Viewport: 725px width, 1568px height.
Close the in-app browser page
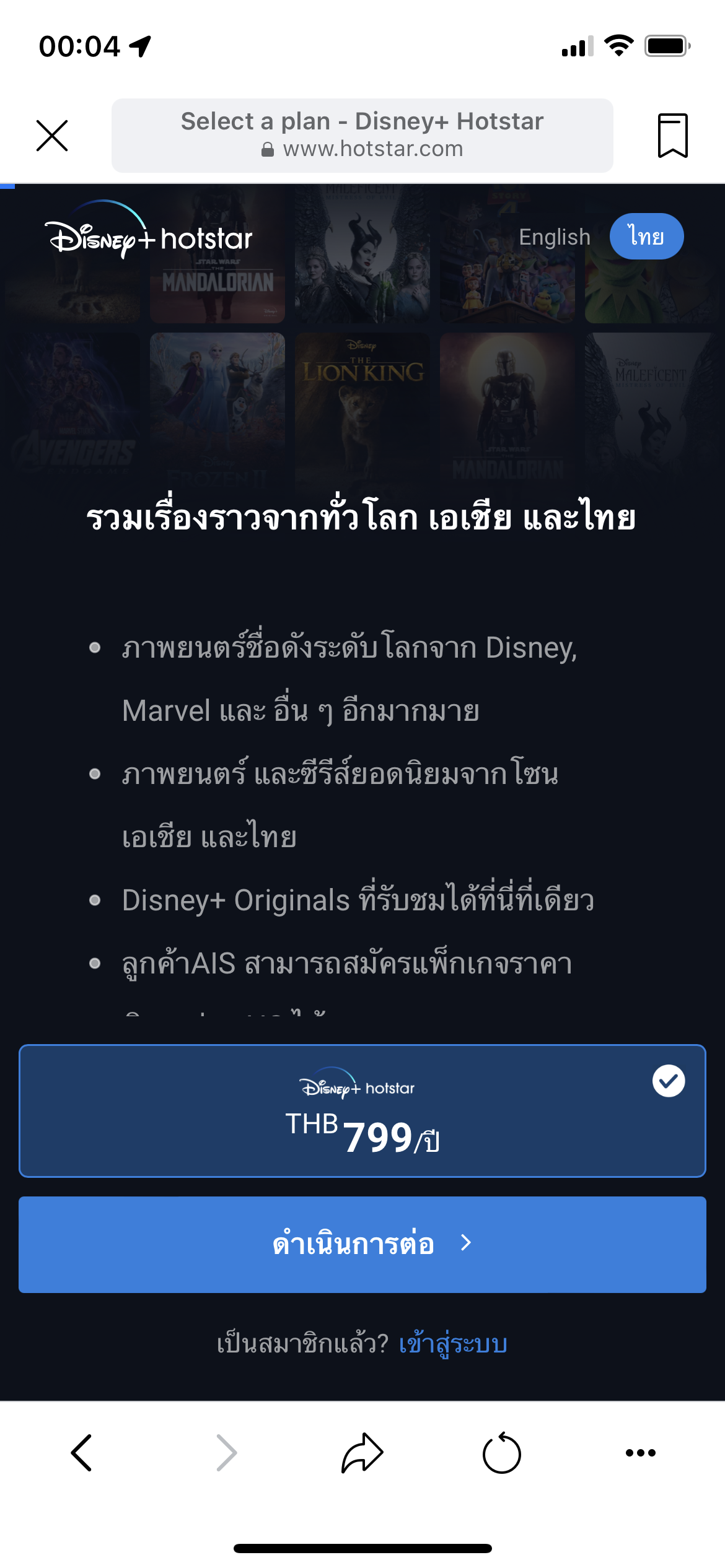click(x=52, y=136)
